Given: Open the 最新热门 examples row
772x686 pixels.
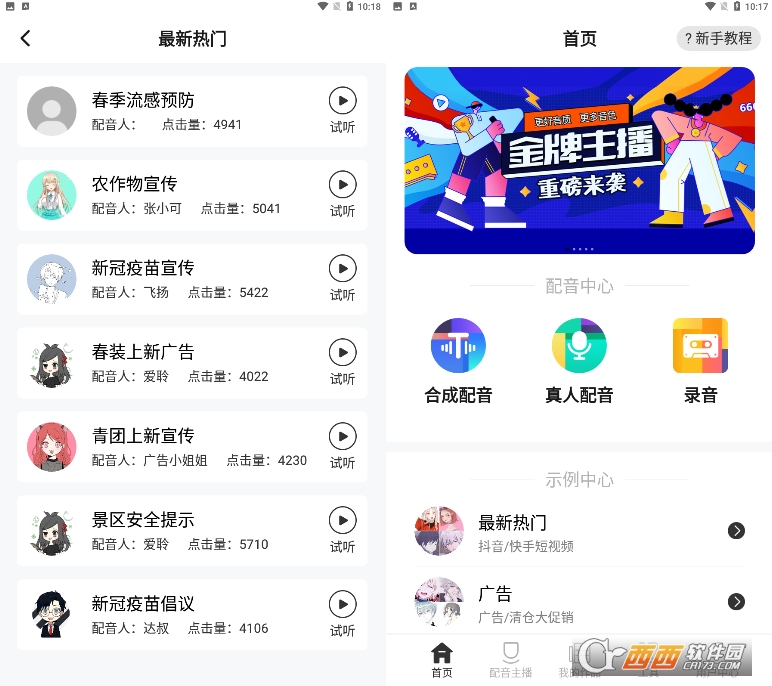Looking at the screenshot, I should tap(579, 531).
